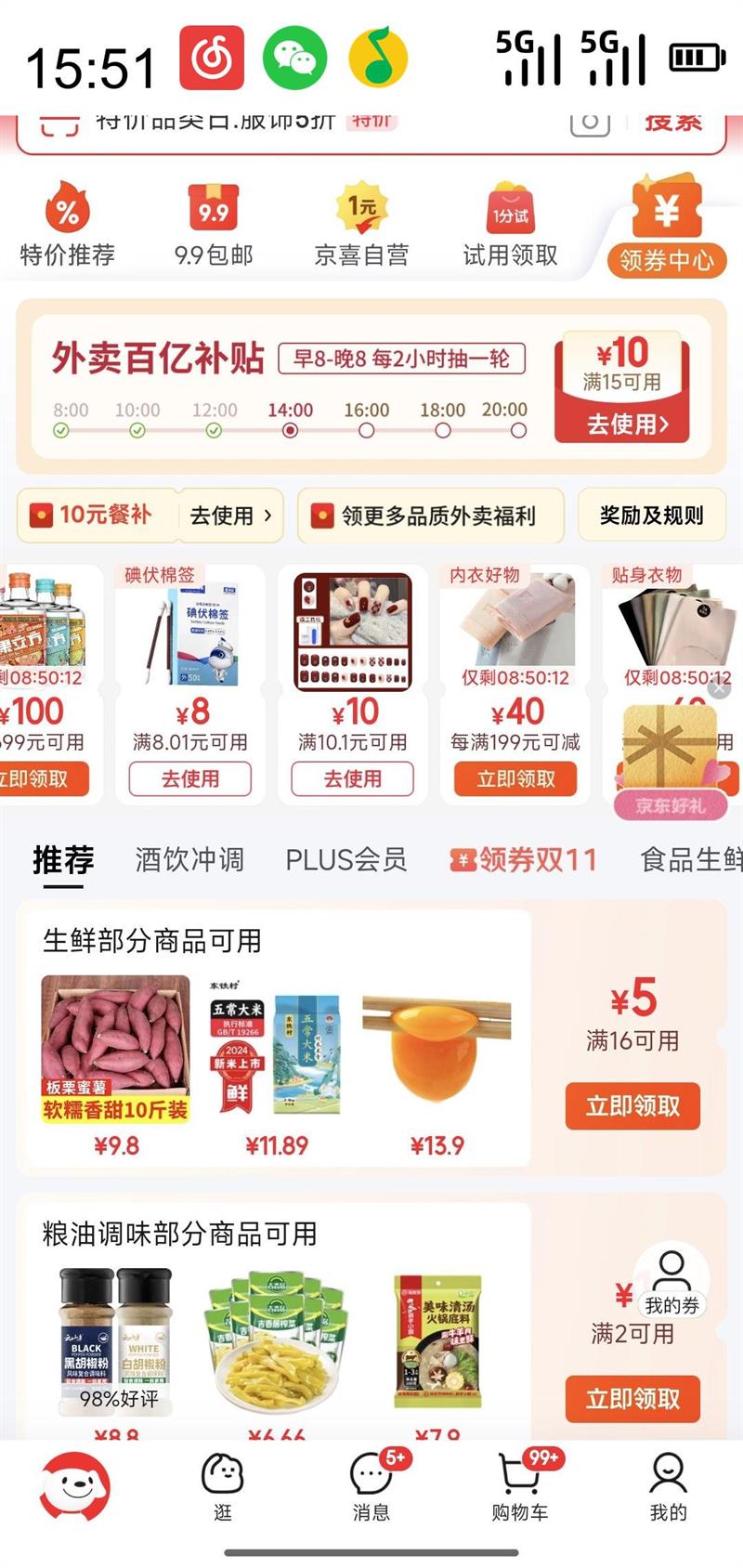Tap 去使用 on the 碘伏棉签 ¥8 coupon
Viewport: 743px width, 1568px height.
[190, 778]
